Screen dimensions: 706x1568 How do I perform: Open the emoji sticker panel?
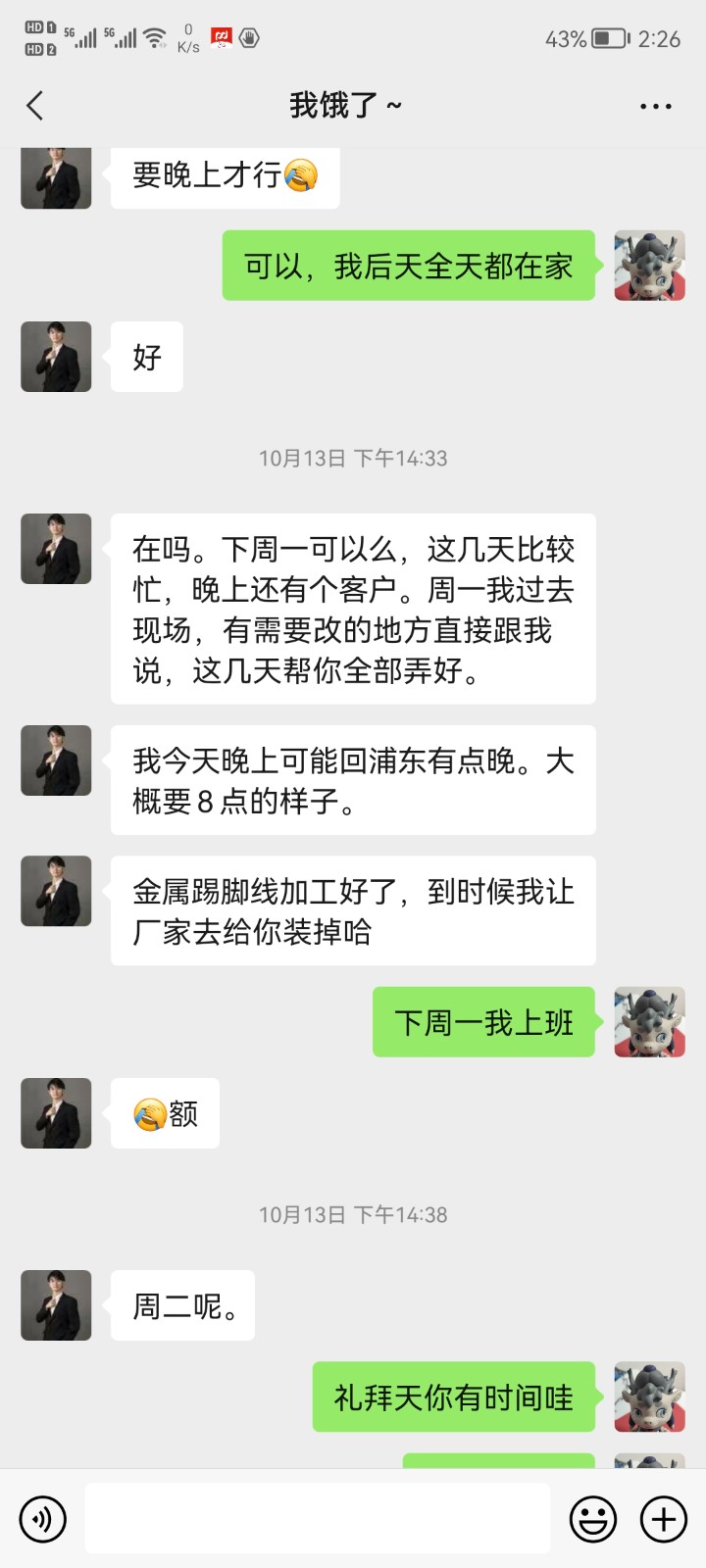pyautogui.click(x=593, y=1519)
